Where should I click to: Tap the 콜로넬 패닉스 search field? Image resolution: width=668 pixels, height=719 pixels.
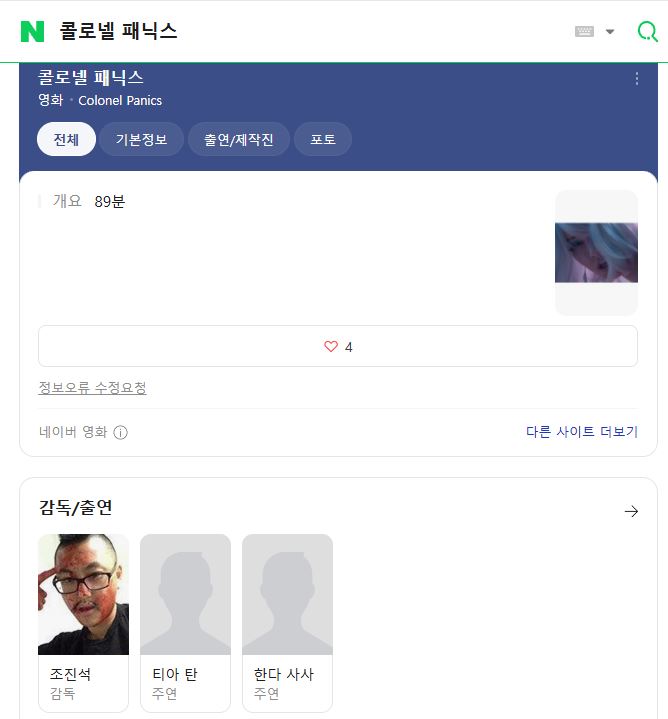300,31
